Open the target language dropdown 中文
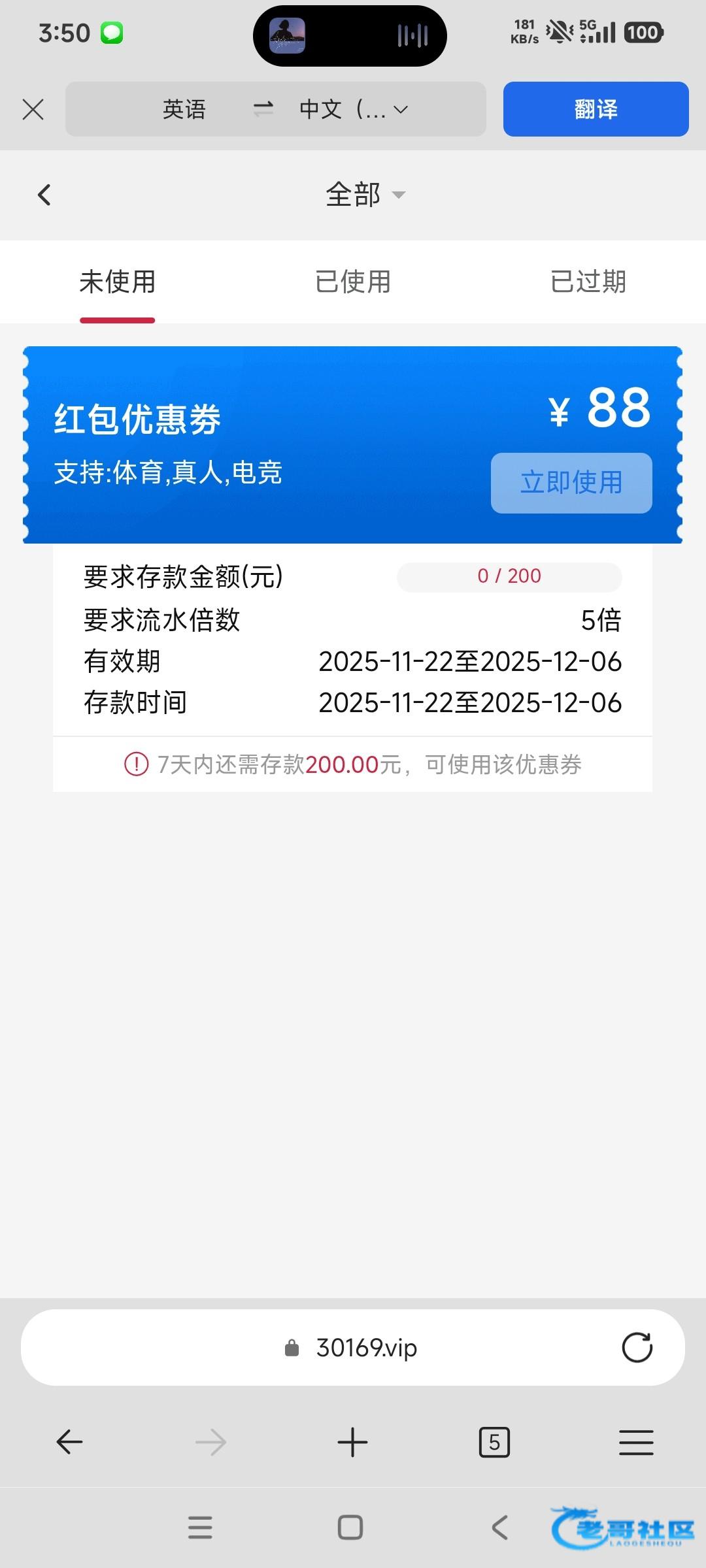This screenshot has width=706, height=1568. coord(353,109)
